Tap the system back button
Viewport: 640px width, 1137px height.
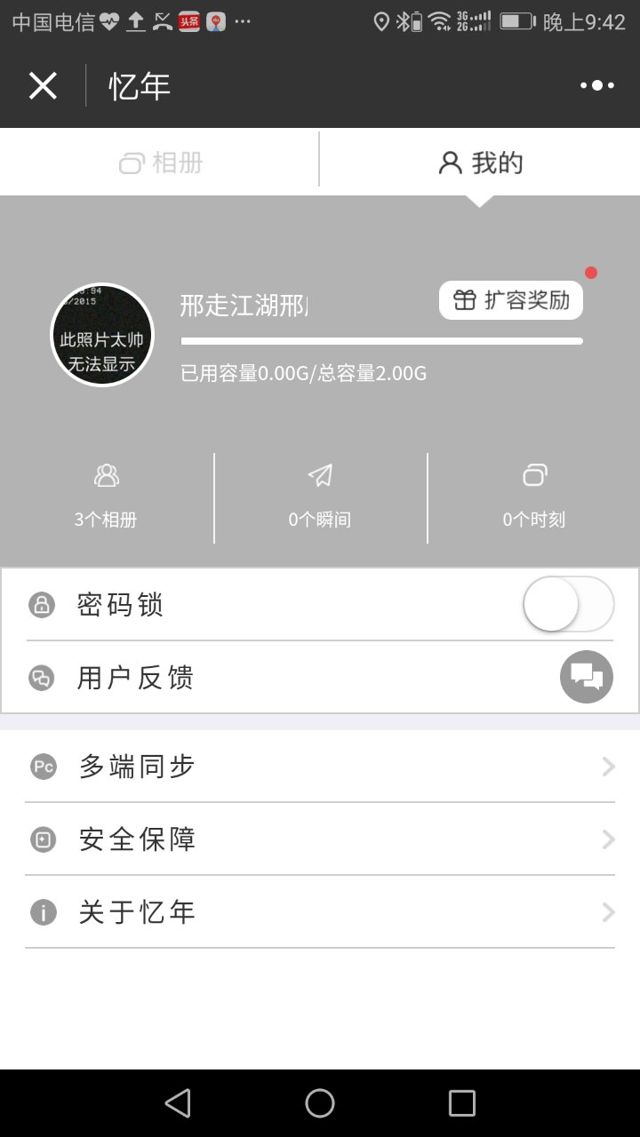tap(178, 1103)
